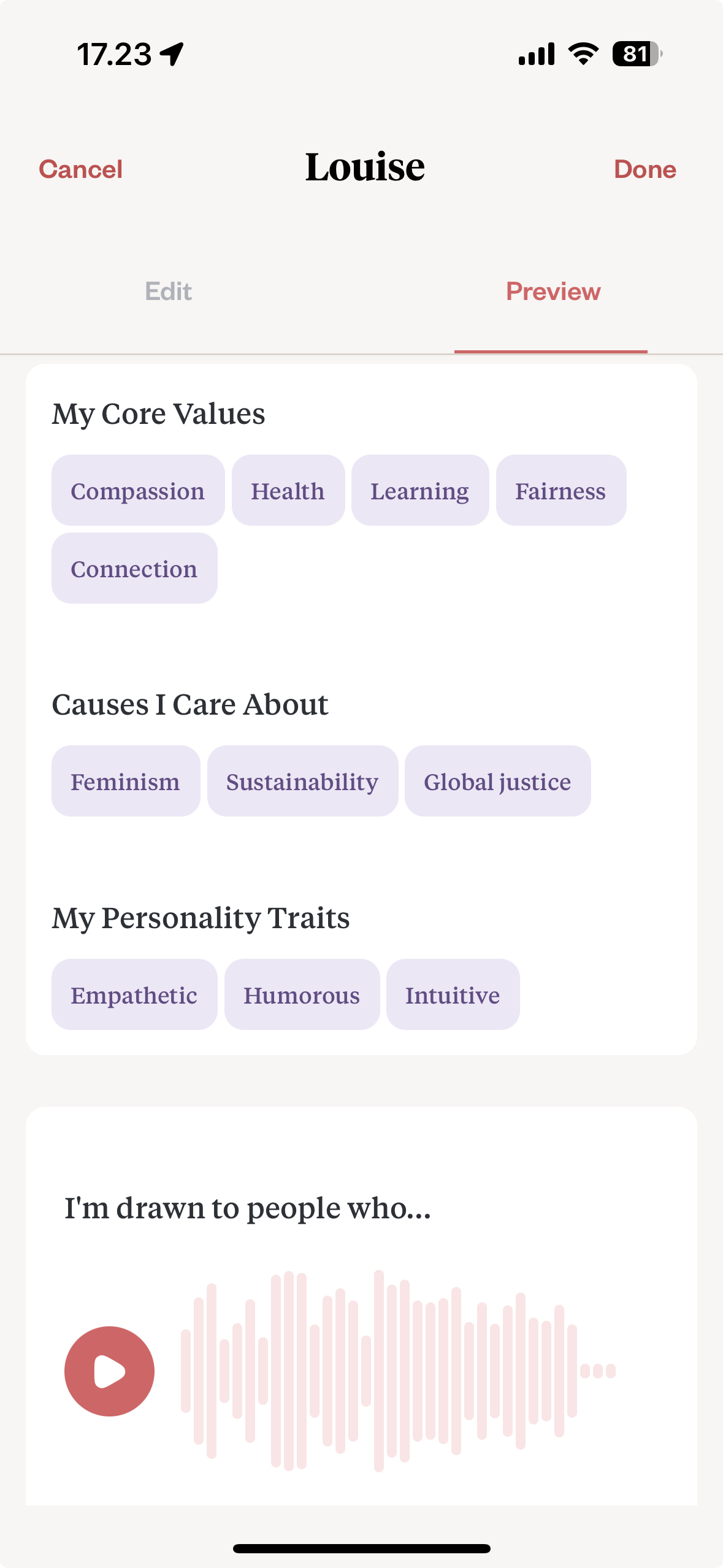Tap Done to save the profile
This screenshot has height=1568, width=723.
click(x=645, y=169)
